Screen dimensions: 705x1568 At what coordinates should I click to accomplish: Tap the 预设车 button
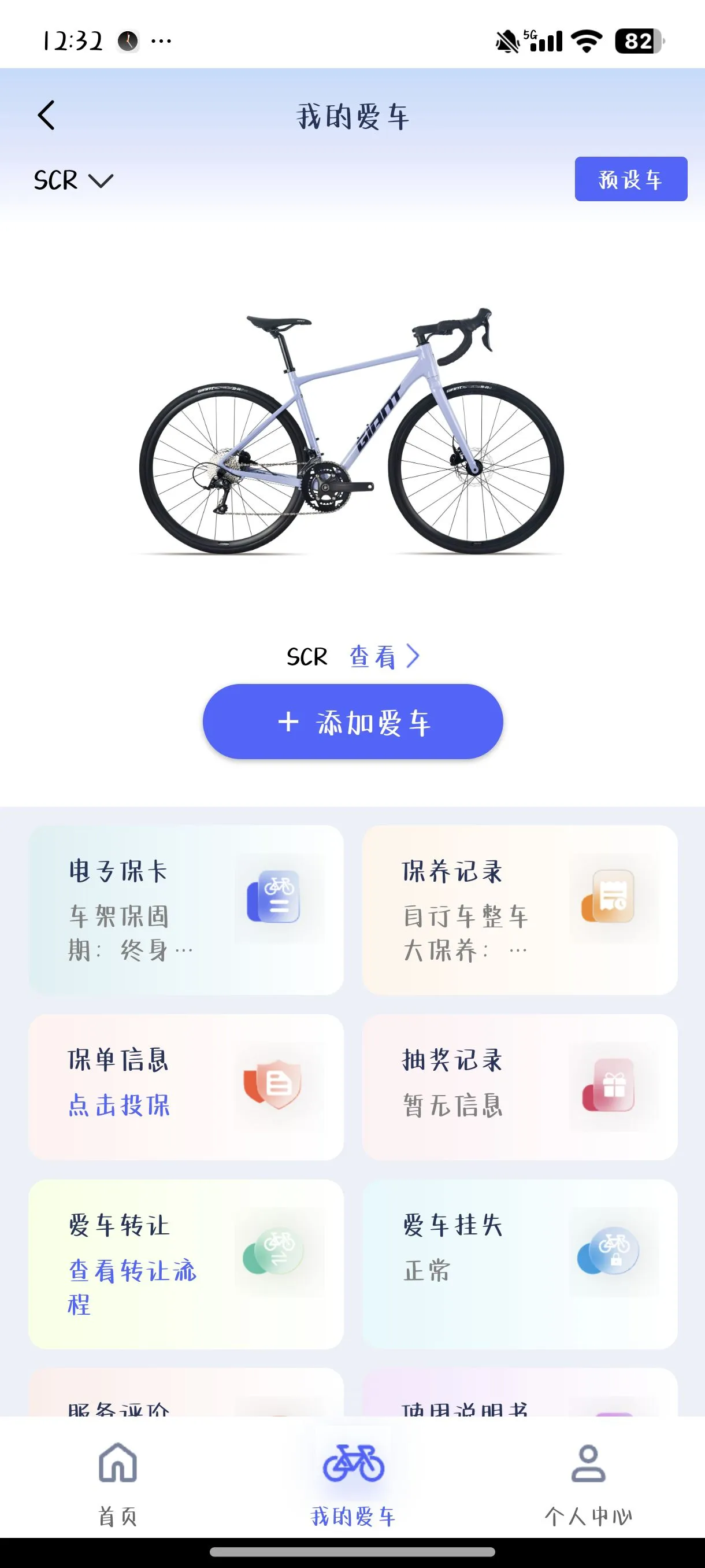(x=631, y=179)
